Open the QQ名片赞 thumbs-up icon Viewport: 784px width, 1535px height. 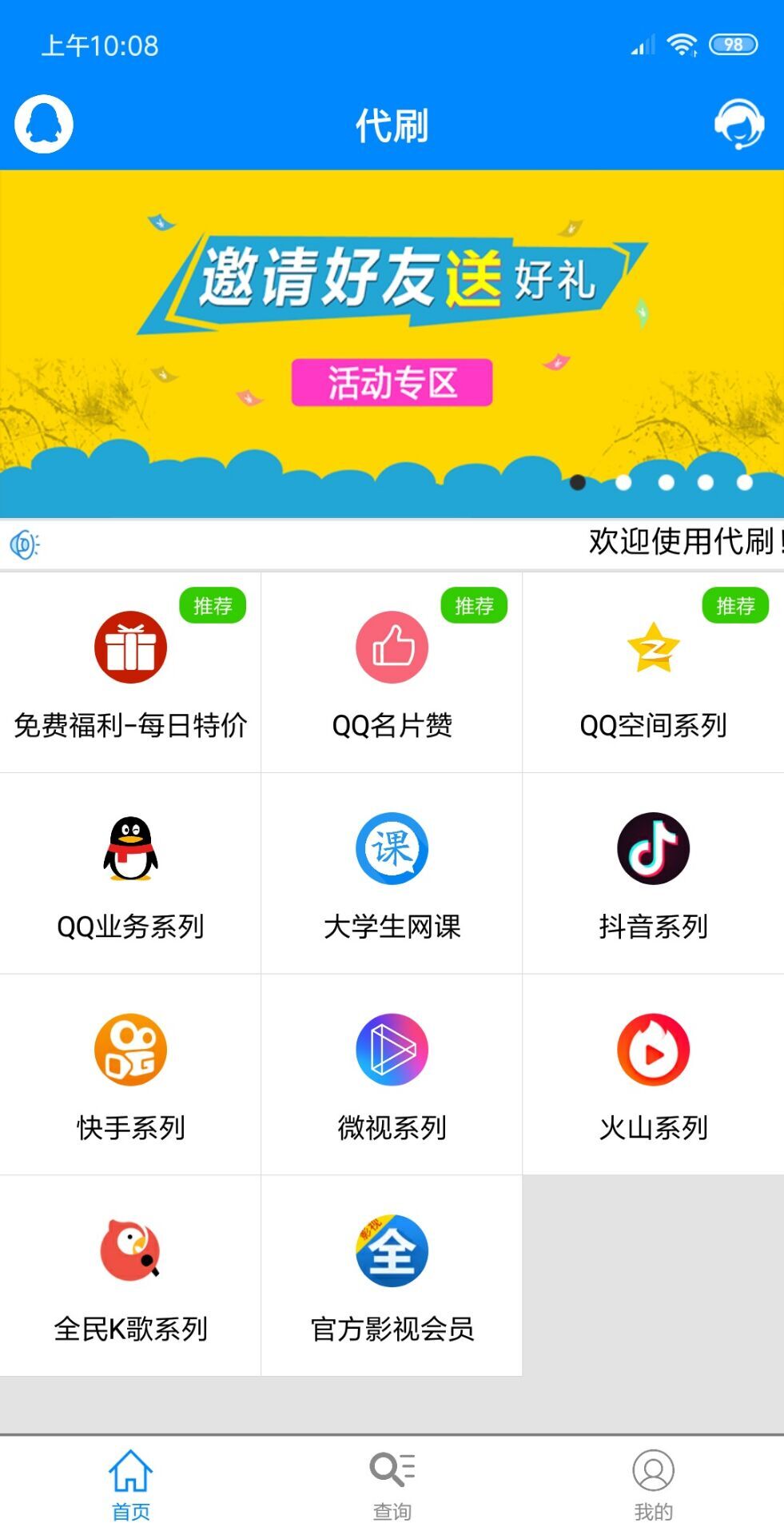[391, 648]
